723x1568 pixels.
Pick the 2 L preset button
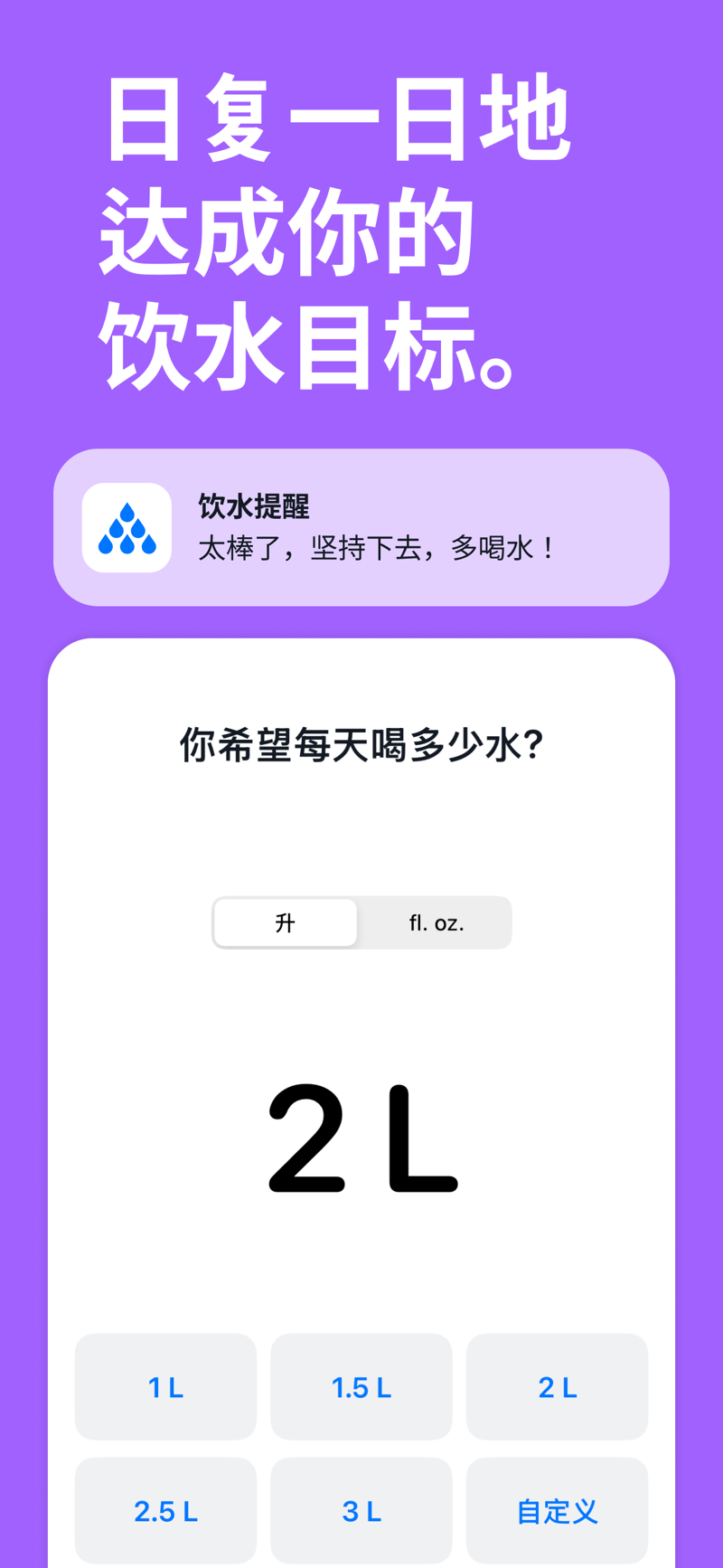coord(557,1386)
